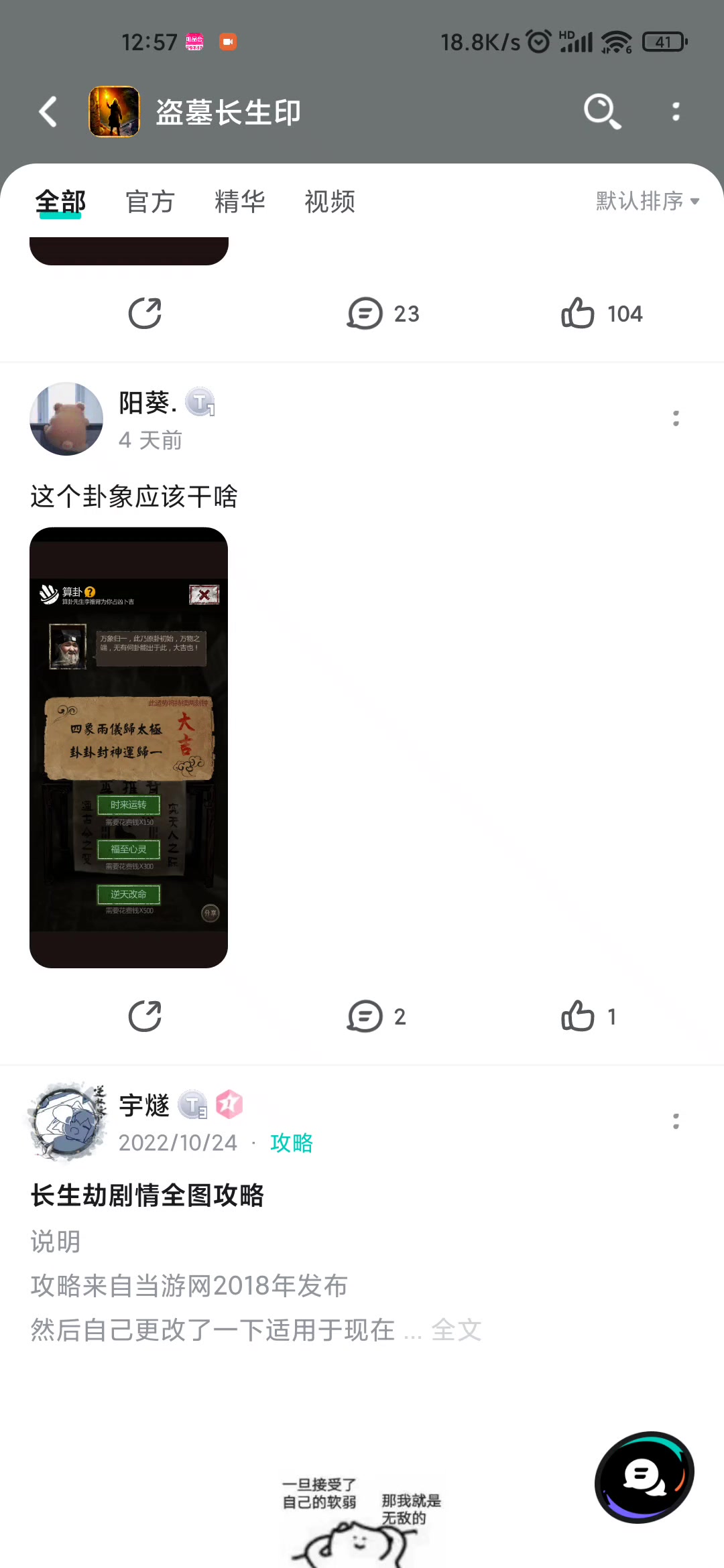This screenshot has height=1568, width=724.
Task: Open the floating chat bubble button
Action: [645, 1477]
